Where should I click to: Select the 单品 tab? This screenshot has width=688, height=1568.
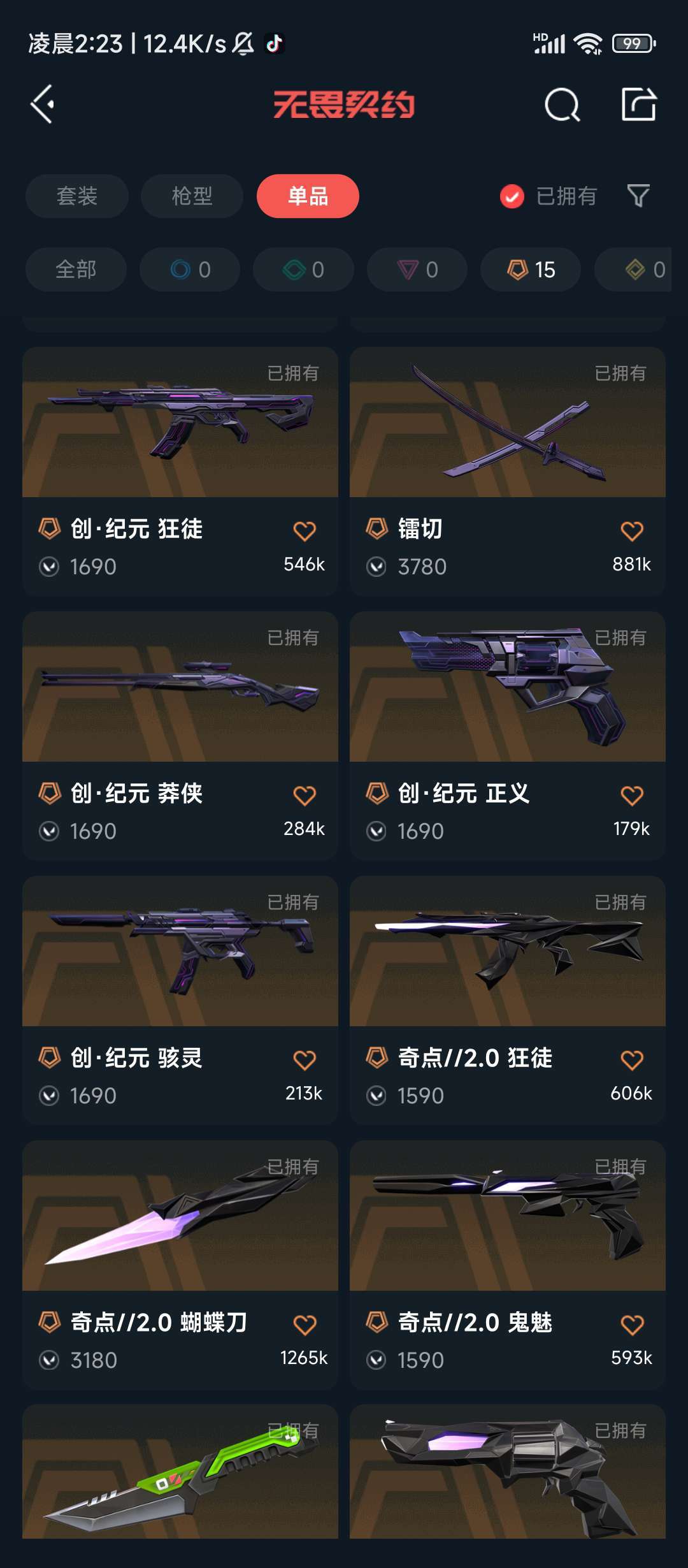[308, 196]
